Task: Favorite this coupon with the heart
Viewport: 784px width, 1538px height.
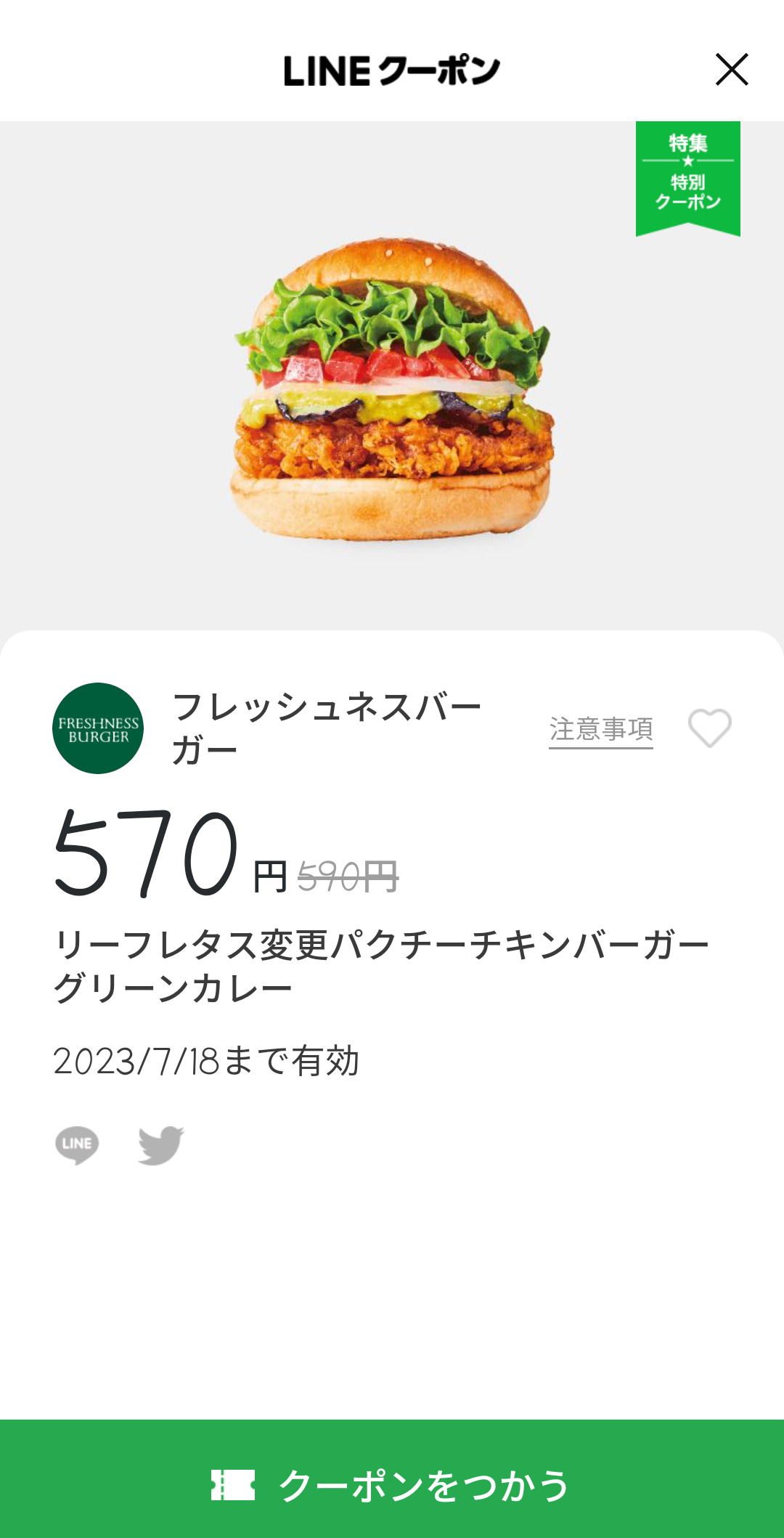Action: click(709, 728)
